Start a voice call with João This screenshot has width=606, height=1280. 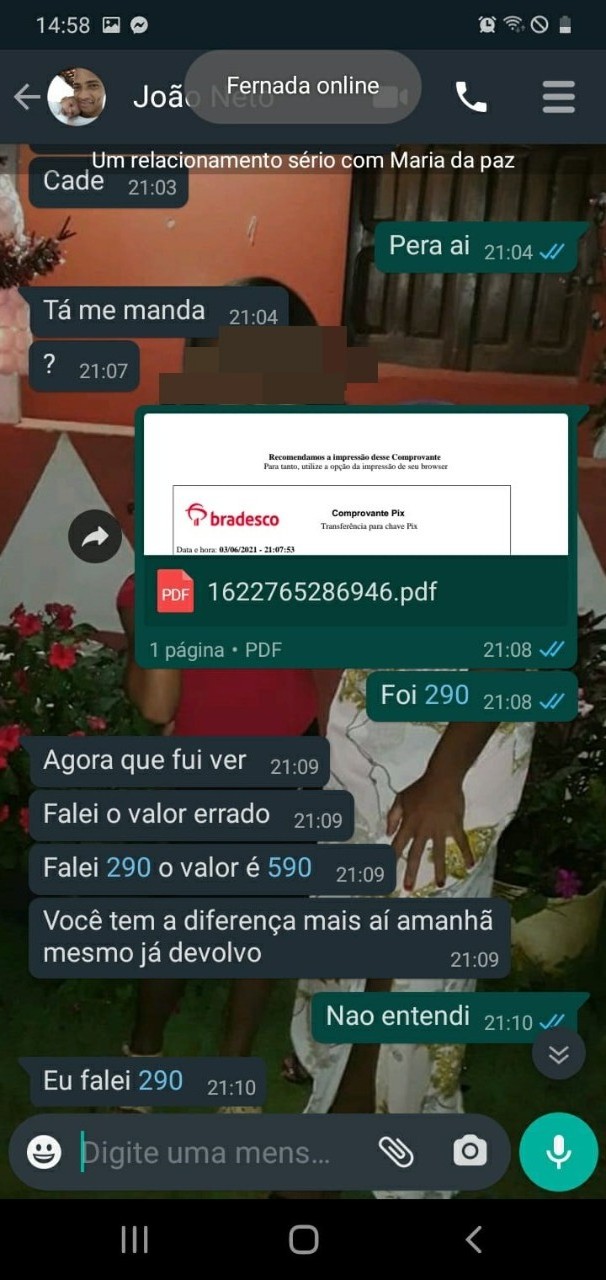[471, 97]
